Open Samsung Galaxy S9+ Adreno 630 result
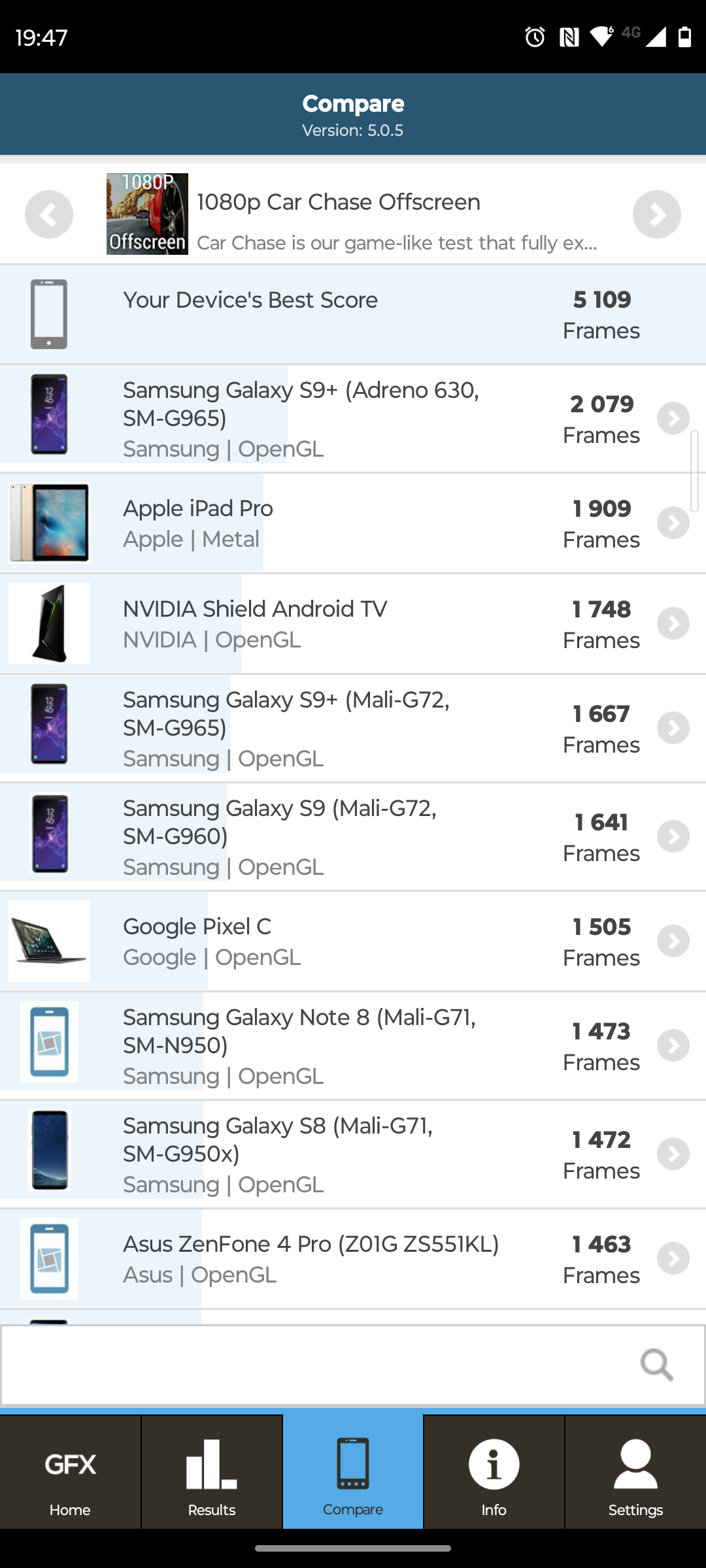This screenshot has width=706, height=1568. pos(353,419)
